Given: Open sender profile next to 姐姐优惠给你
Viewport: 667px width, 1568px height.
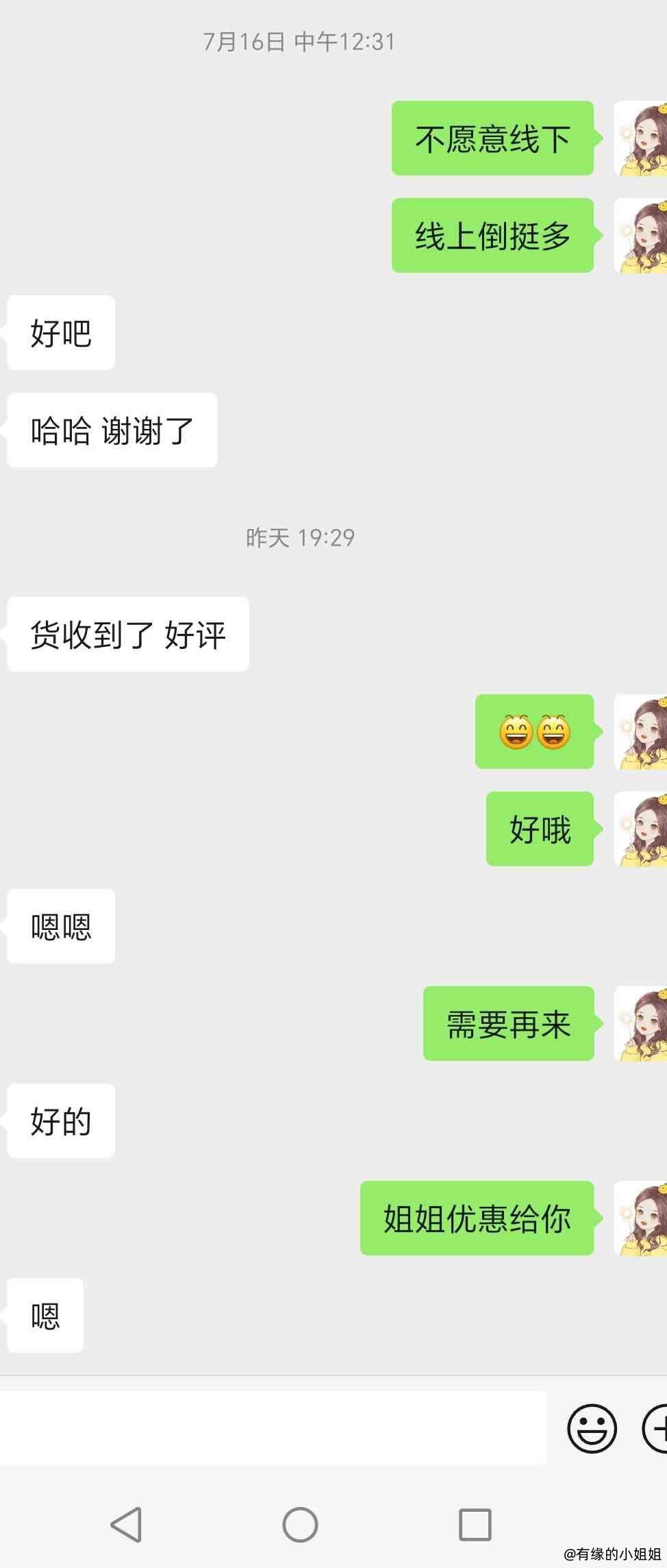Looking at the screenshot, I should [x=641, y=1218].
